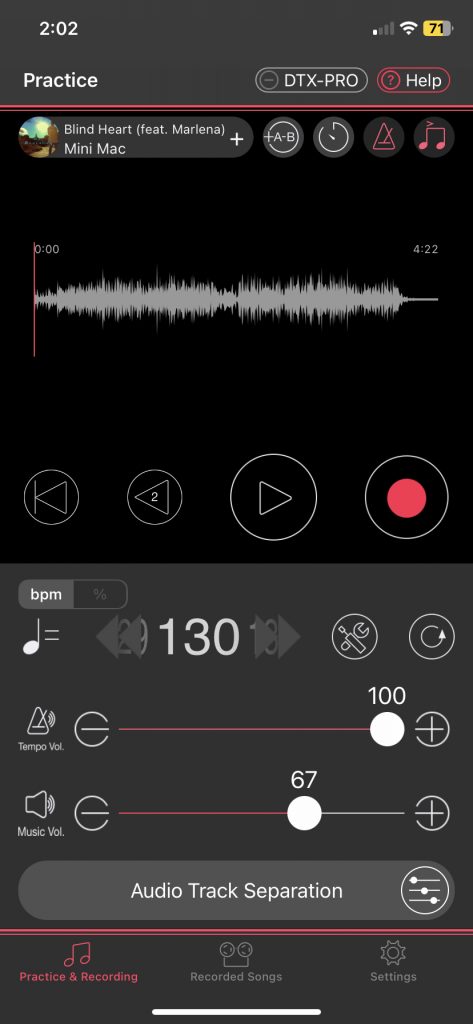Increase the tempo above 130
This screenshot has height=1024, width=473.
tap(276, 636)
